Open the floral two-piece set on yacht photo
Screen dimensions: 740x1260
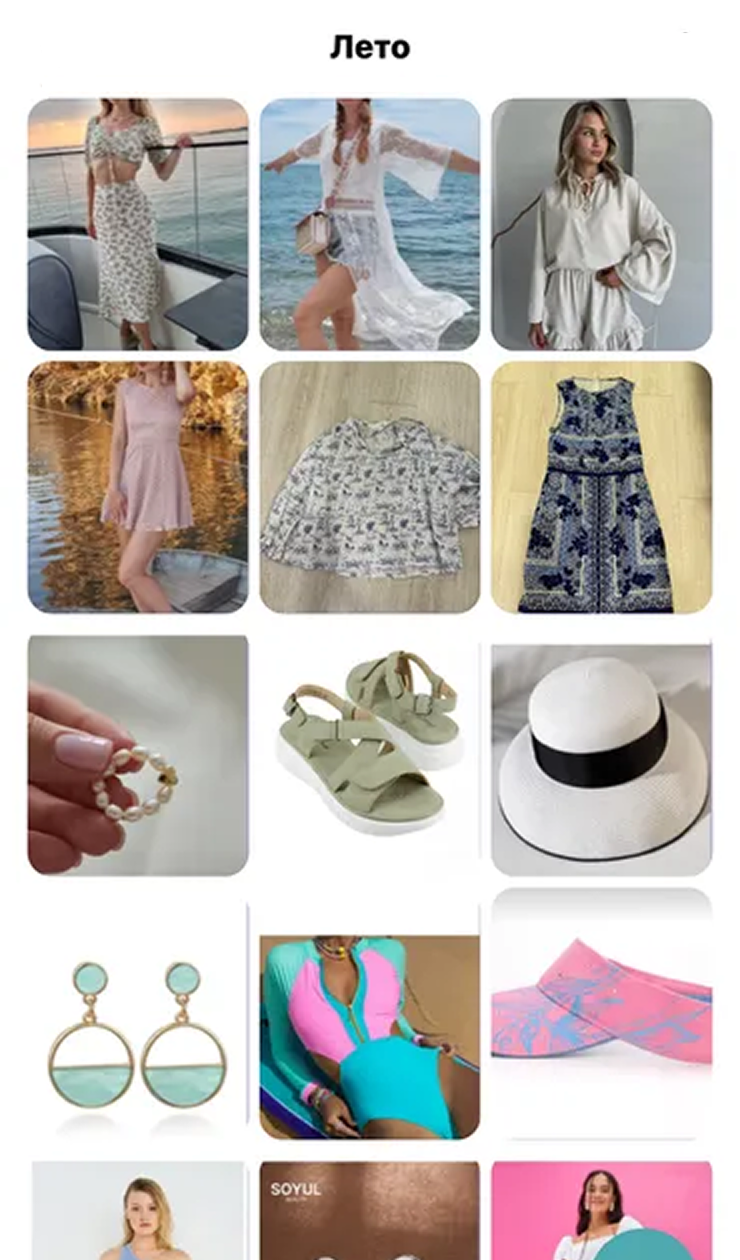[137, 224]
